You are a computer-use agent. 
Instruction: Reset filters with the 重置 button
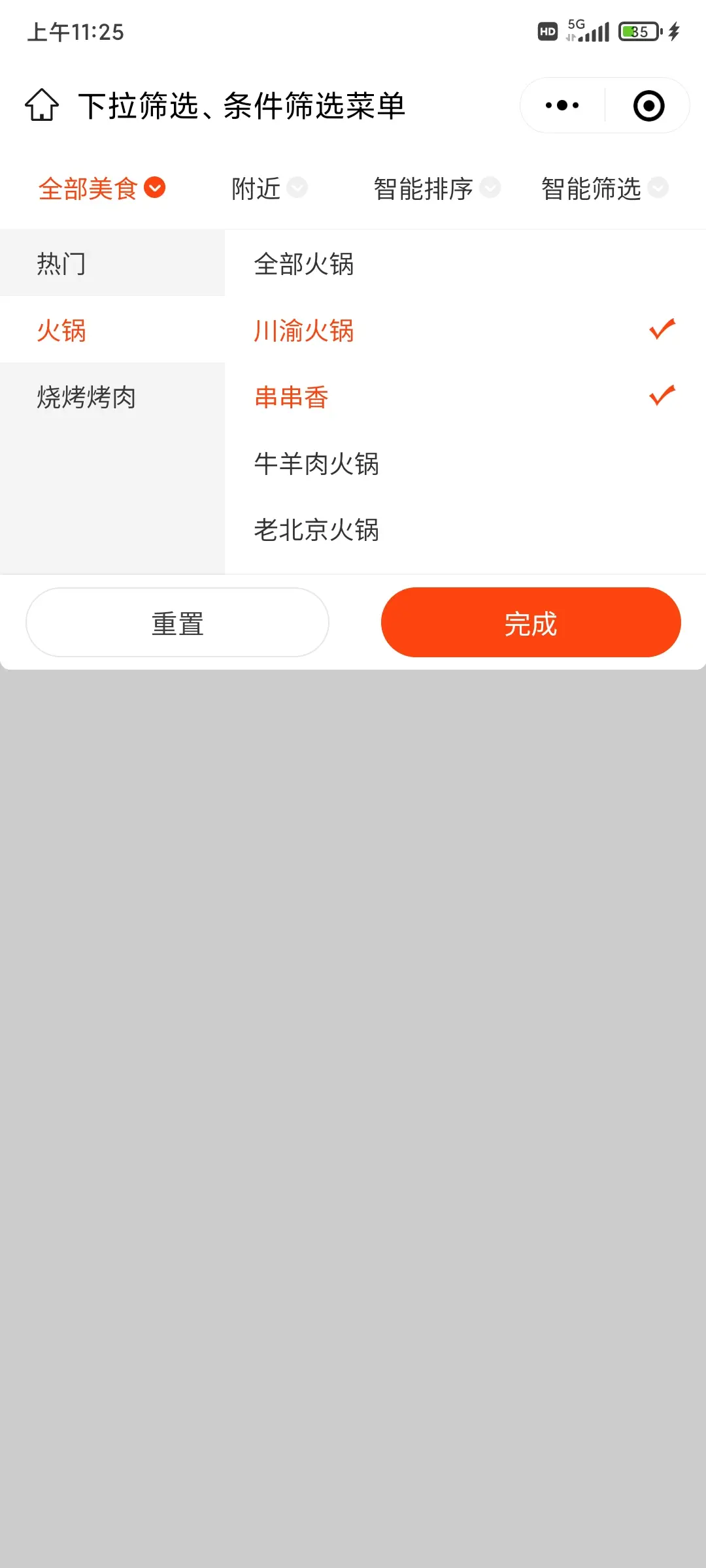(177, 623)
